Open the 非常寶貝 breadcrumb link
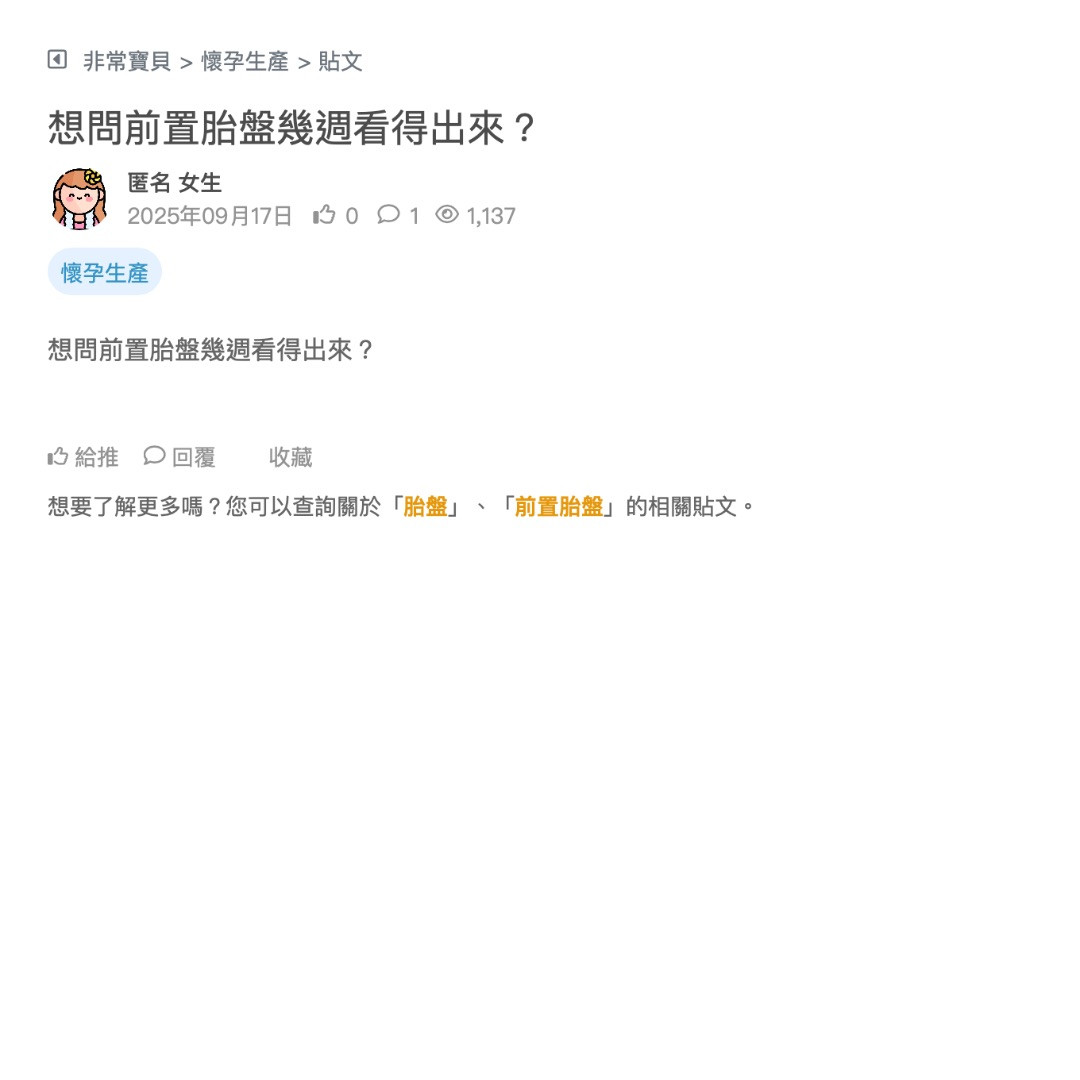 127,62
